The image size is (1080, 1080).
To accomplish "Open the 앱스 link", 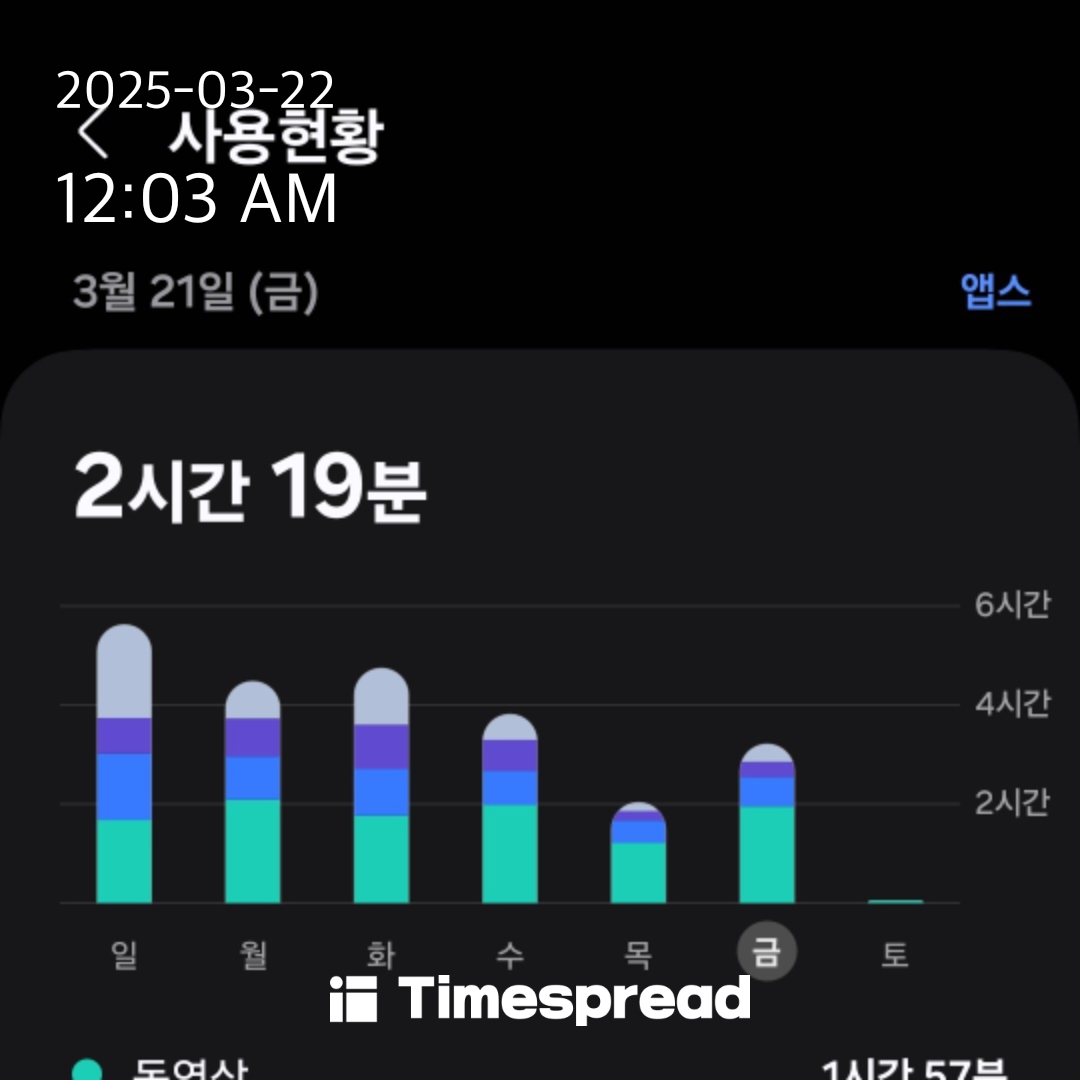I will coord(995,292).
